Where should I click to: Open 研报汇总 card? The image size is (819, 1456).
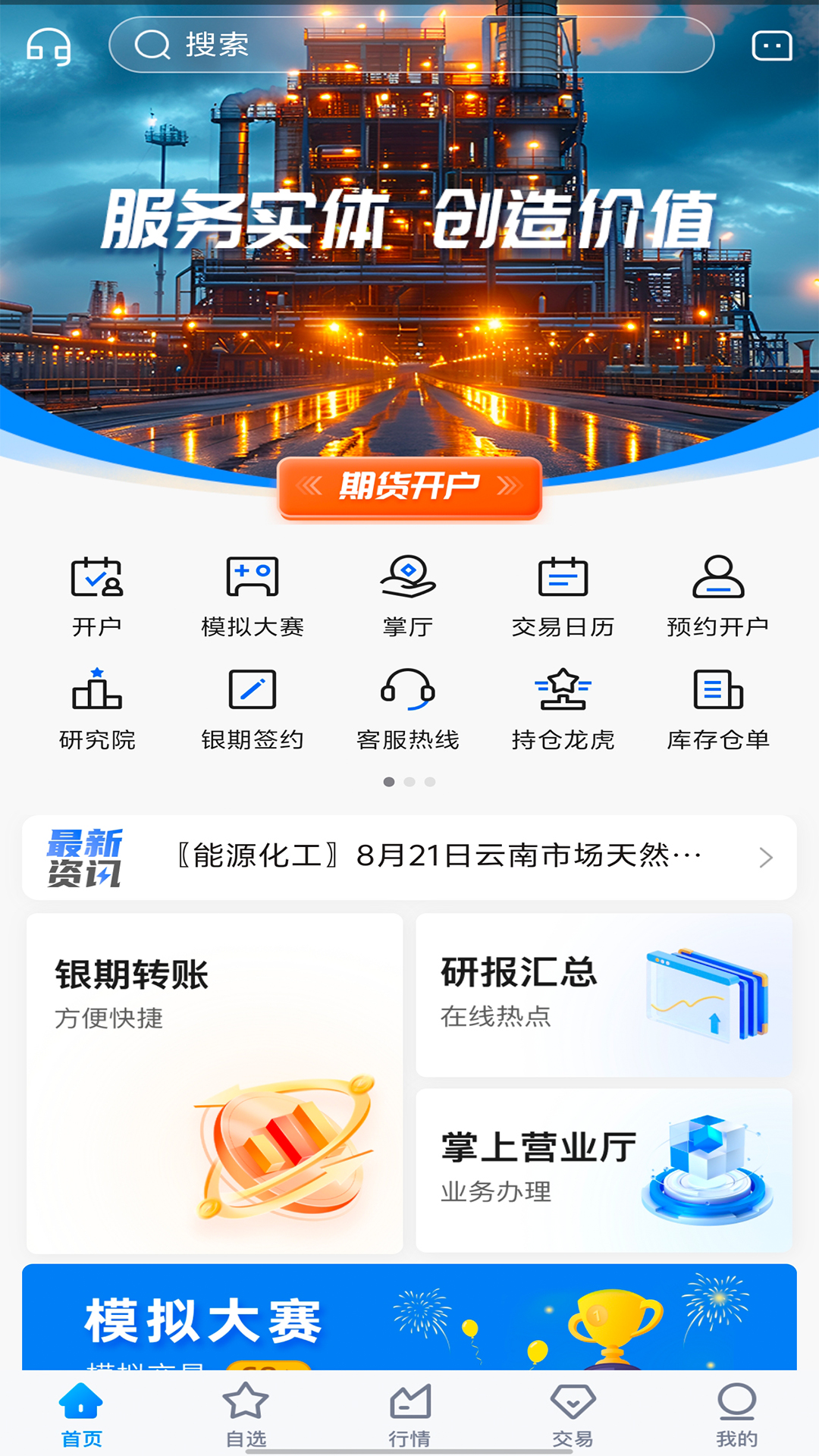click(x=604, y=995)
